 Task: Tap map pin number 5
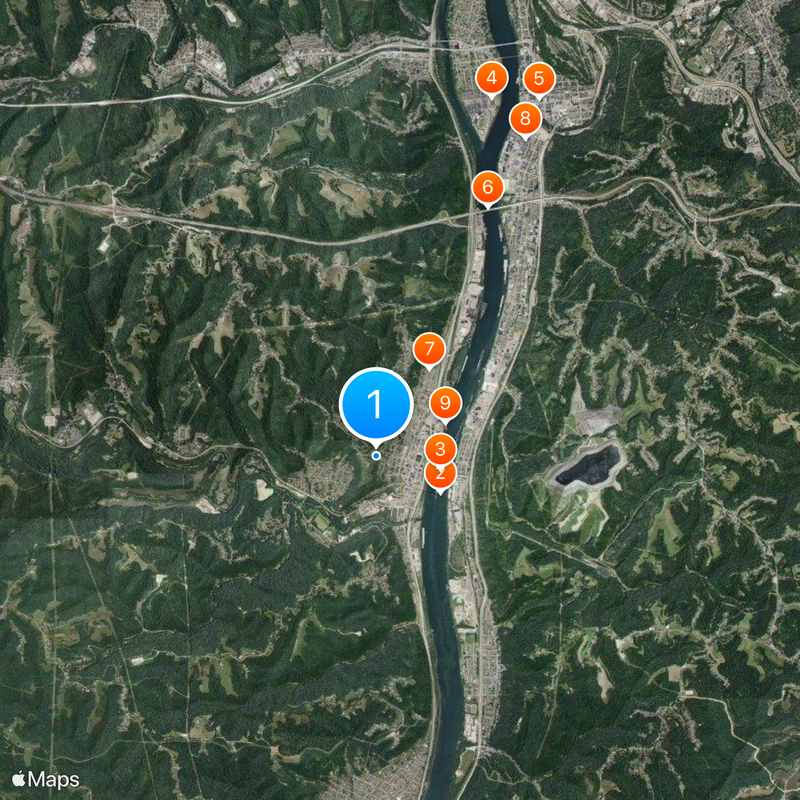(539, 78)
